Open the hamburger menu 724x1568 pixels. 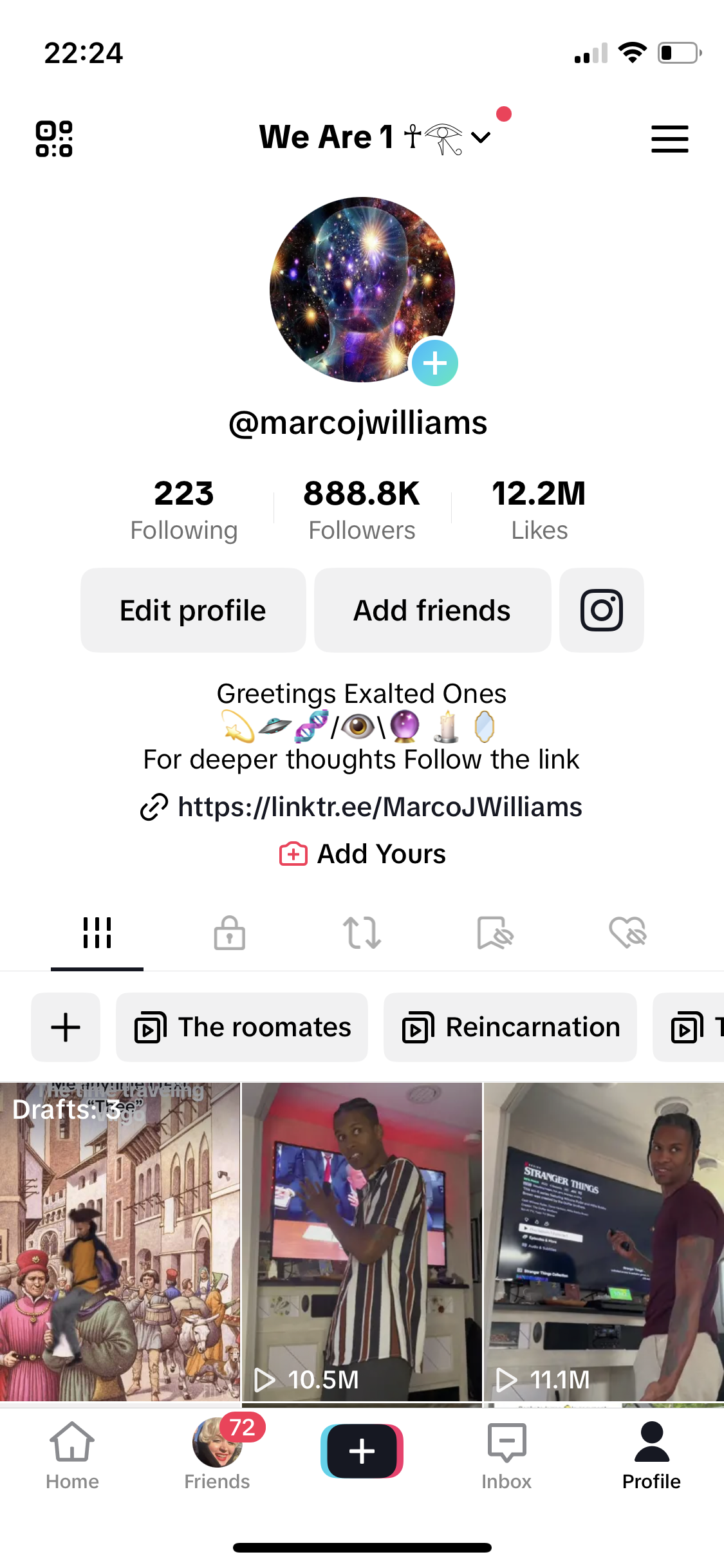coord(669,139)
